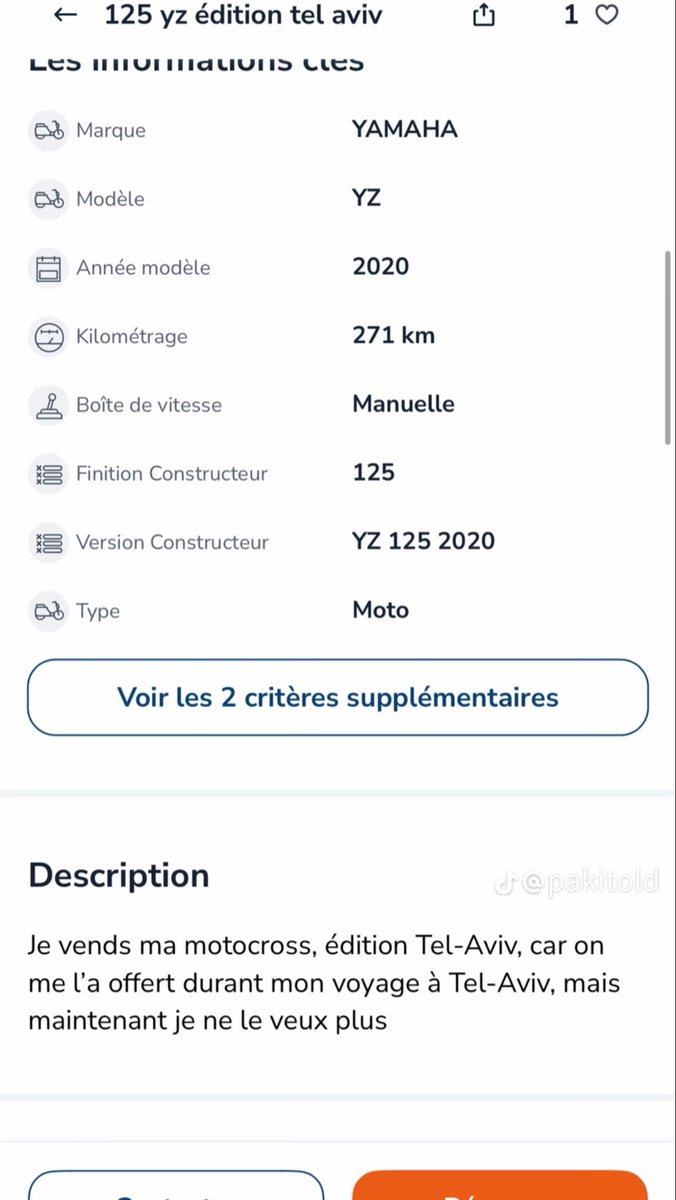The width and height of the screenshot is (676, 1200).
Task: Tap the orange button at the bottom
Action: coord(500,1185)
